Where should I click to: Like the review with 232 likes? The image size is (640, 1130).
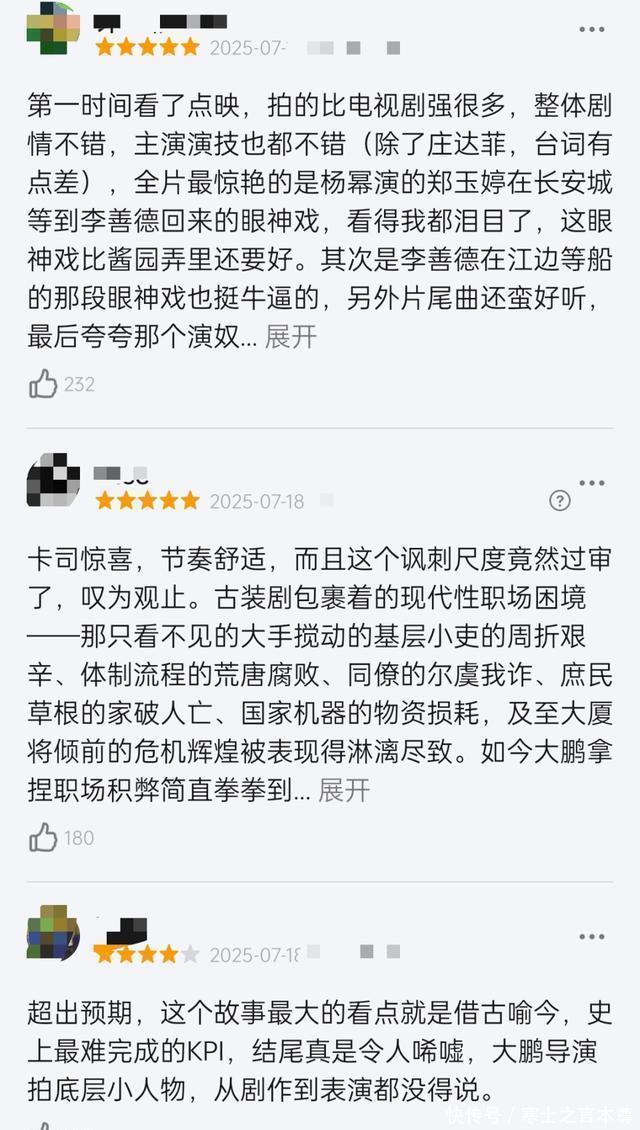(43, 384)
